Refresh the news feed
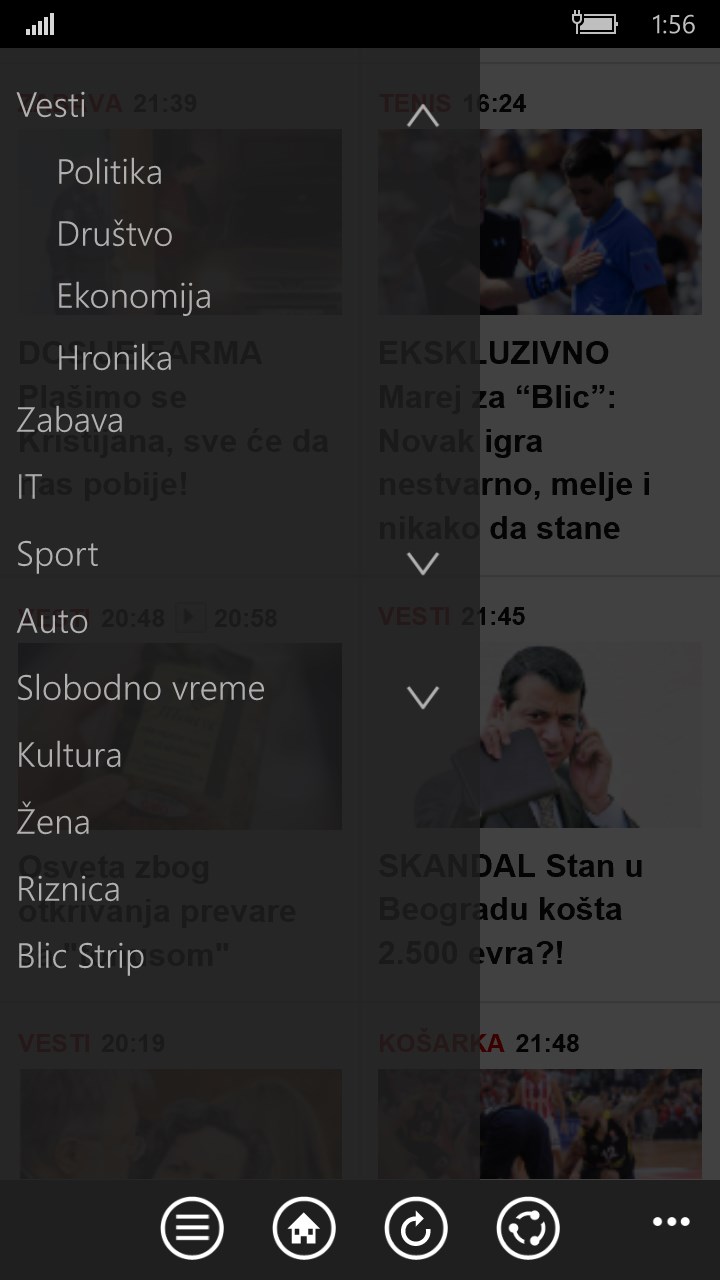Screen dimensions: 720x1280 tap(416, 1227)
